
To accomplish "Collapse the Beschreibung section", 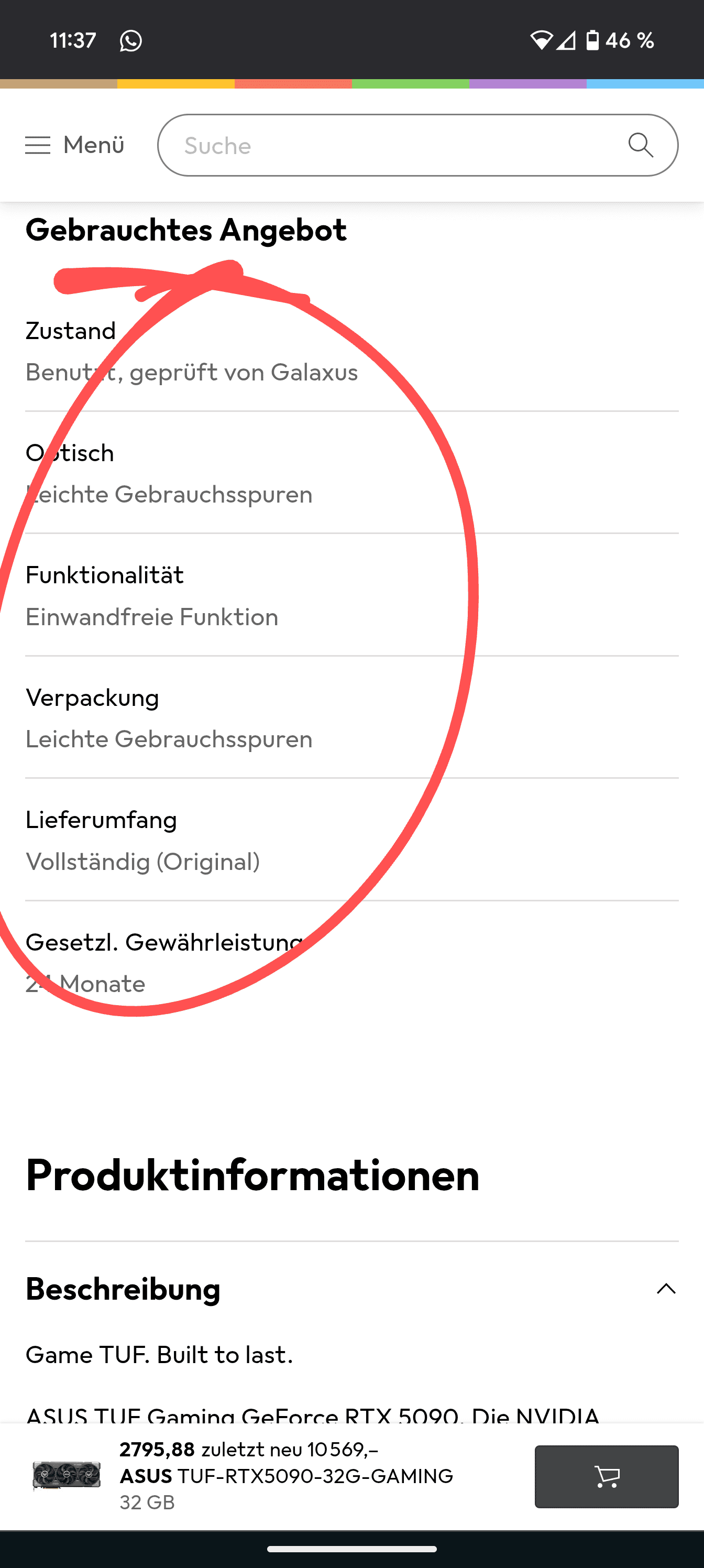I will coord(666,1289).
